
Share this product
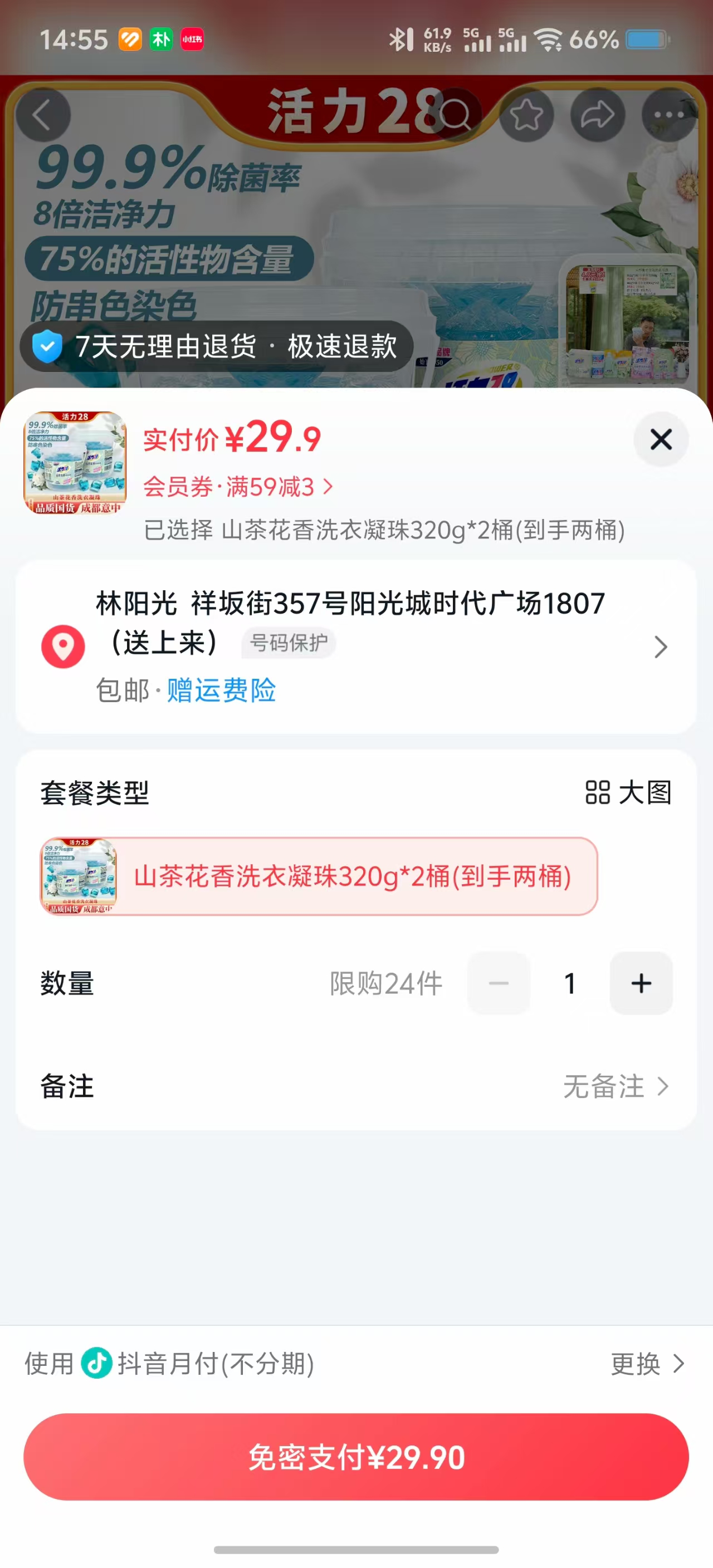click(x=597, y=115)
